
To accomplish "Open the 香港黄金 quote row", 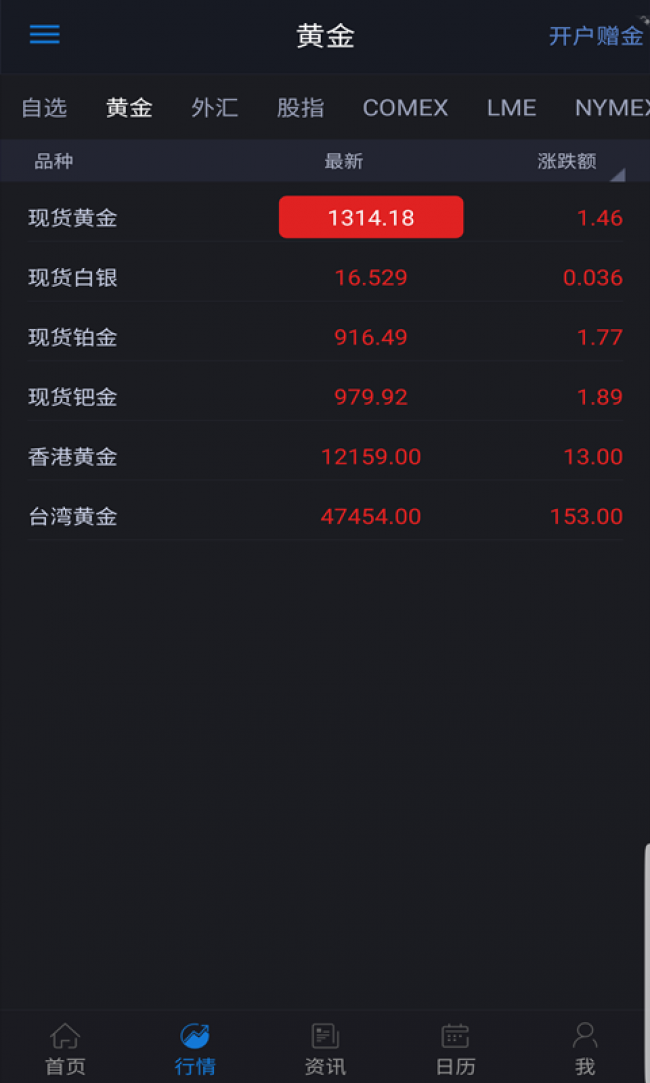I will click(x=325, y=457).
